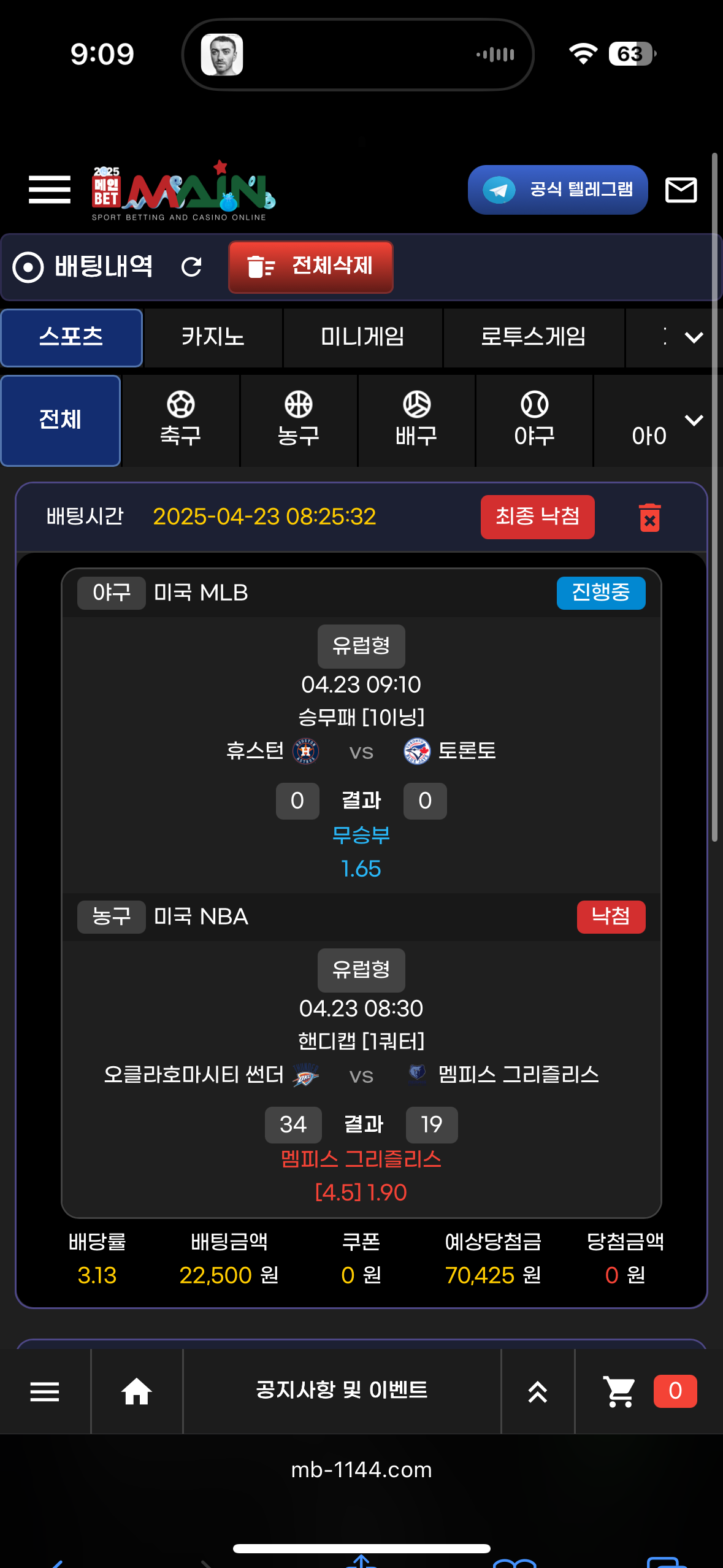This screenshot has width=723, height=1568.
Task: Delete the 2025-04-23 08:25:32 bet slip
Action: click(649, 518)
